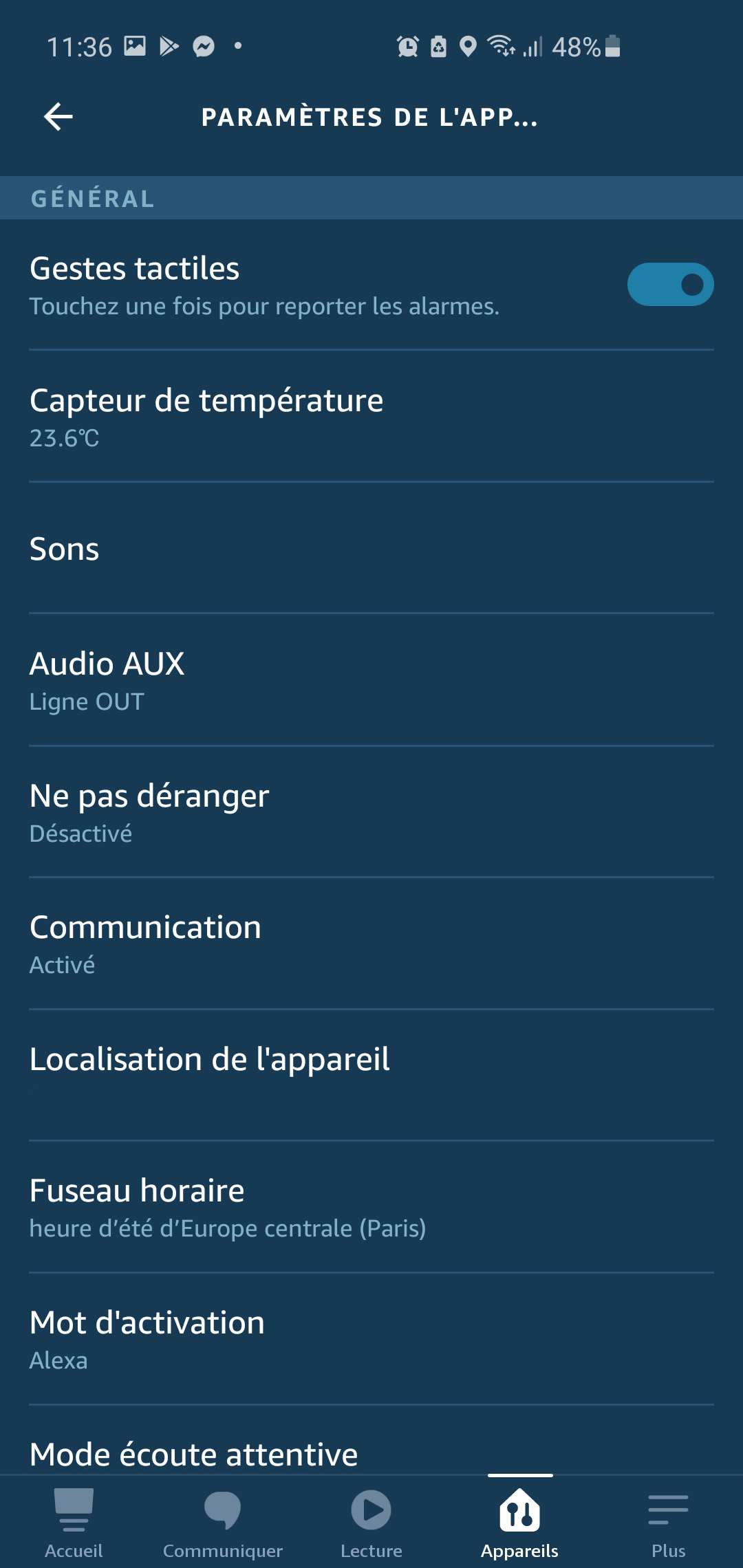
Task: Change the Mot d'activation
Action: point(371,1339)
